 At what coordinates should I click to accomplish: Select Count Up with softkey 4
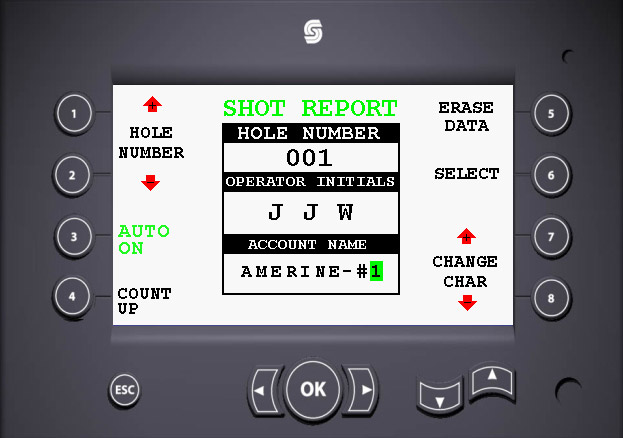point(74,296)
